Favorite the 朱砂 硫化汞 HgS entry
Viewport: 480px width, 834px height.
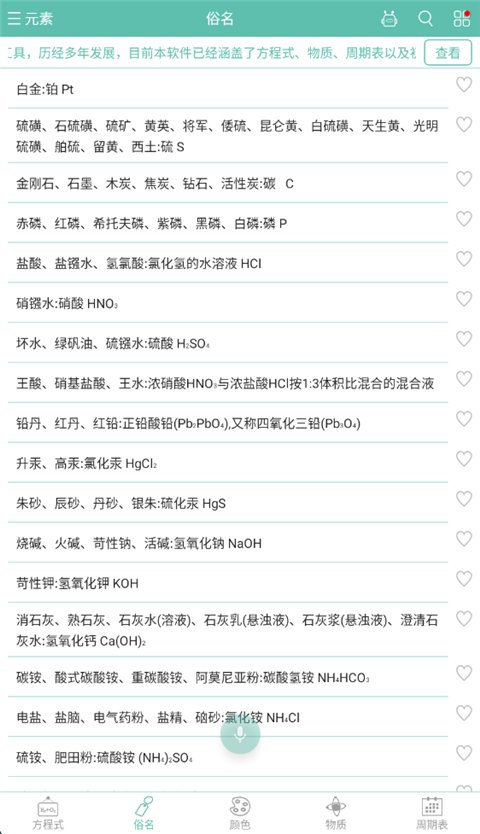pyautogui.click(x=464, y=498)
